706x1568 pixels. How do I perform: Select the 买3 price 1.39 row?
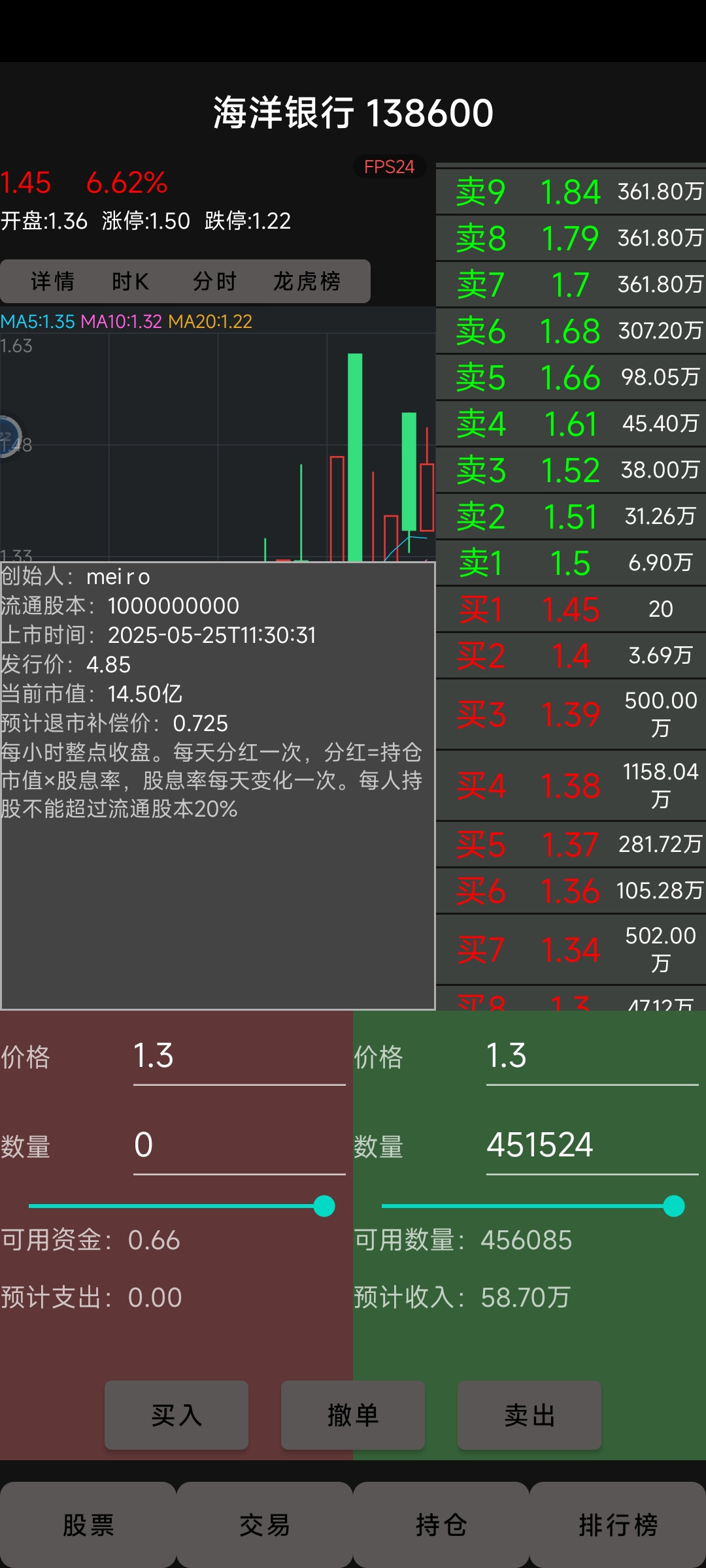pos(571,714)
